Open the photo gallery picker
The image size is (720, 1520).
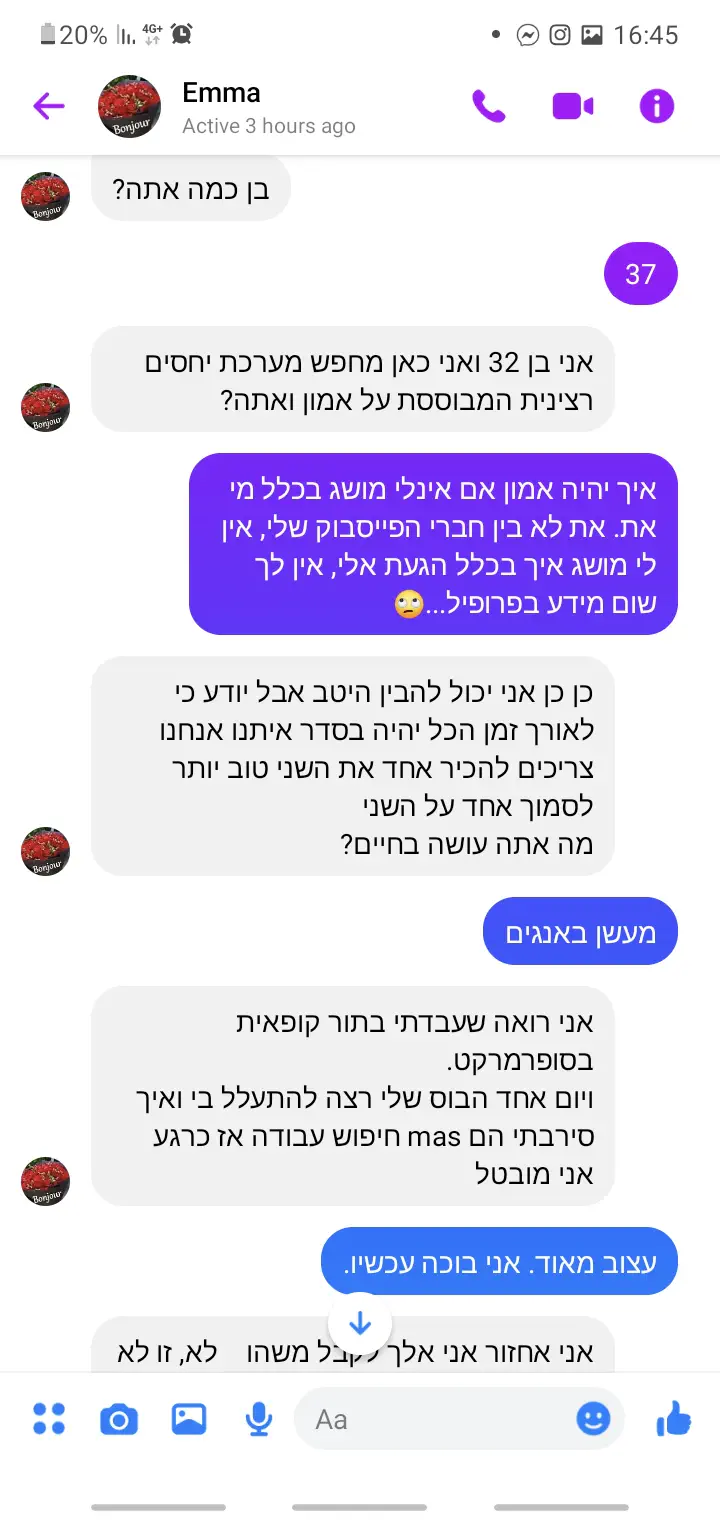(x=189, y=1418)
